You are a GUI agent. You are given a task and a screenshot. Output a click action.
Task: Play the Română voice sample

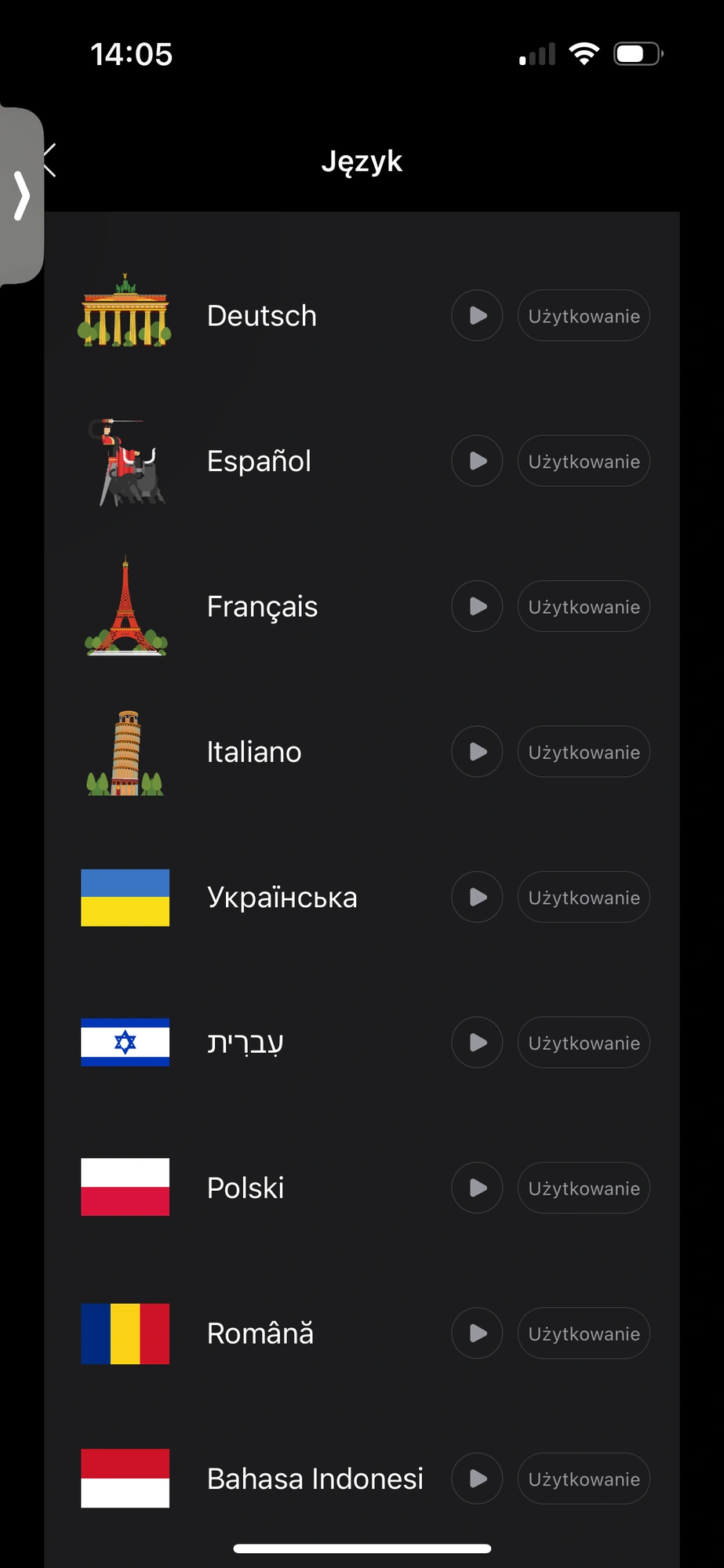tap(477, 1333)
